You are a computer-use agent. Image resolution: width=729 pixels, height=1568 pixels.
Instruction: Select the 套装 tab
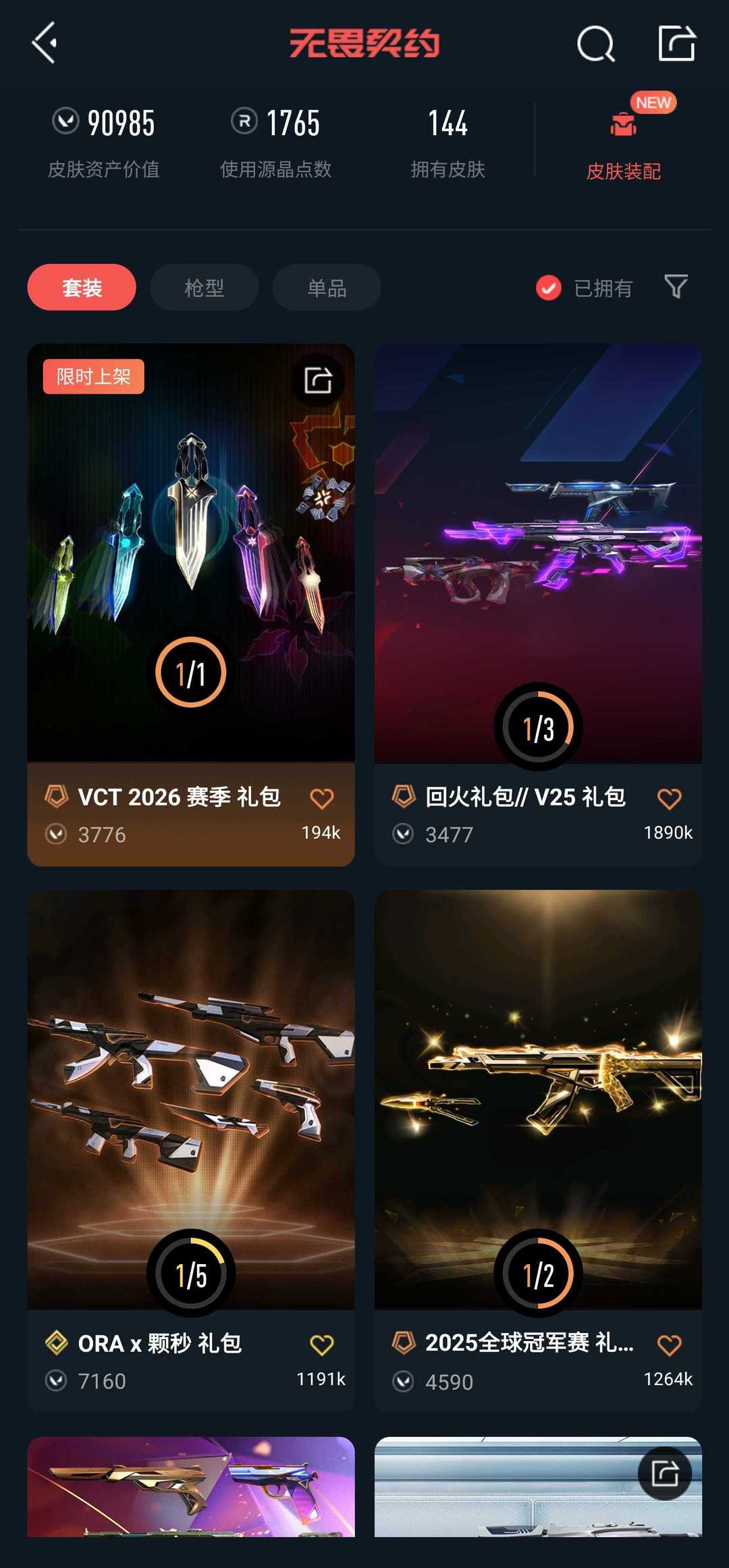coord(81,288)
